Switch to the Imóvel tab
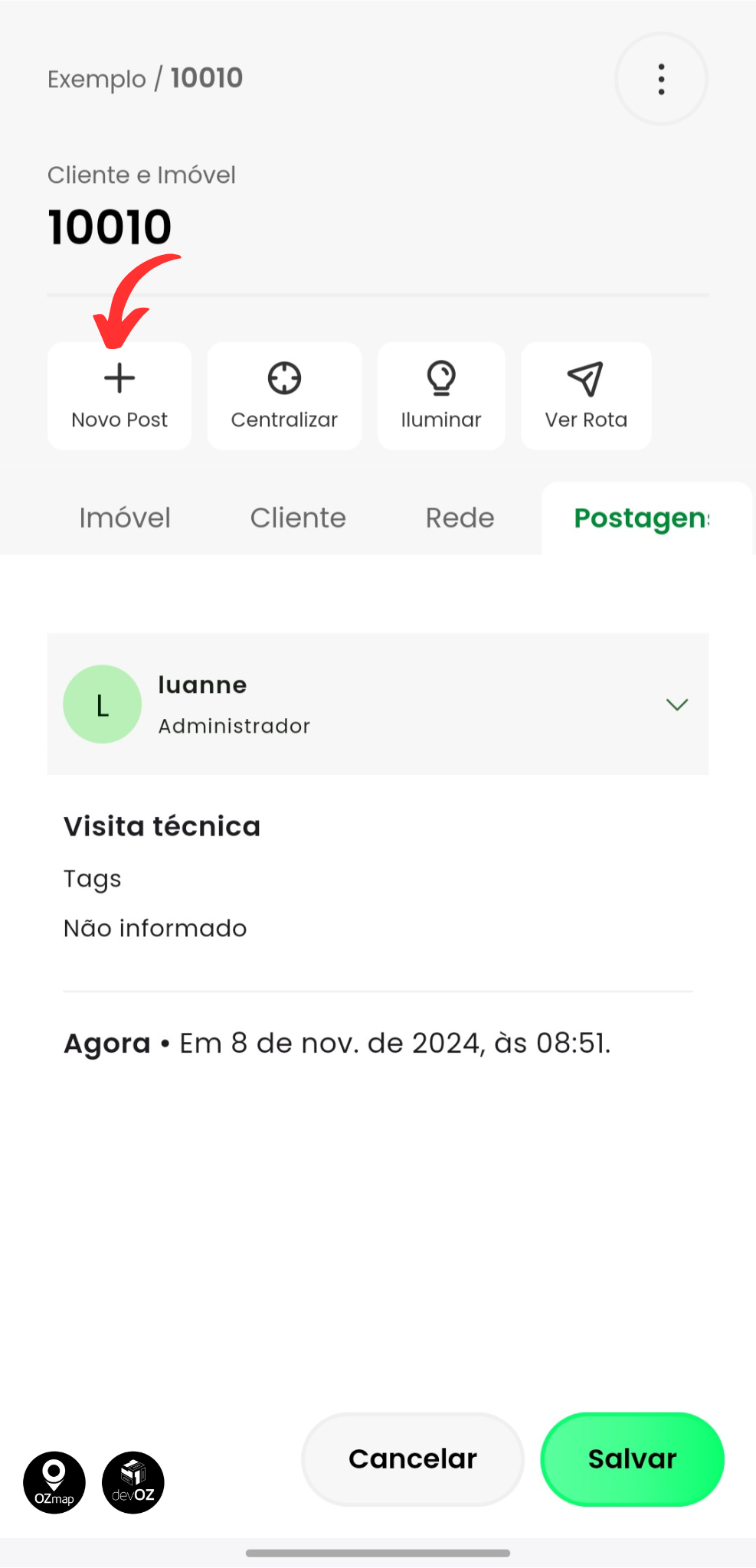Screen dimensions: 756x1568 125,518
